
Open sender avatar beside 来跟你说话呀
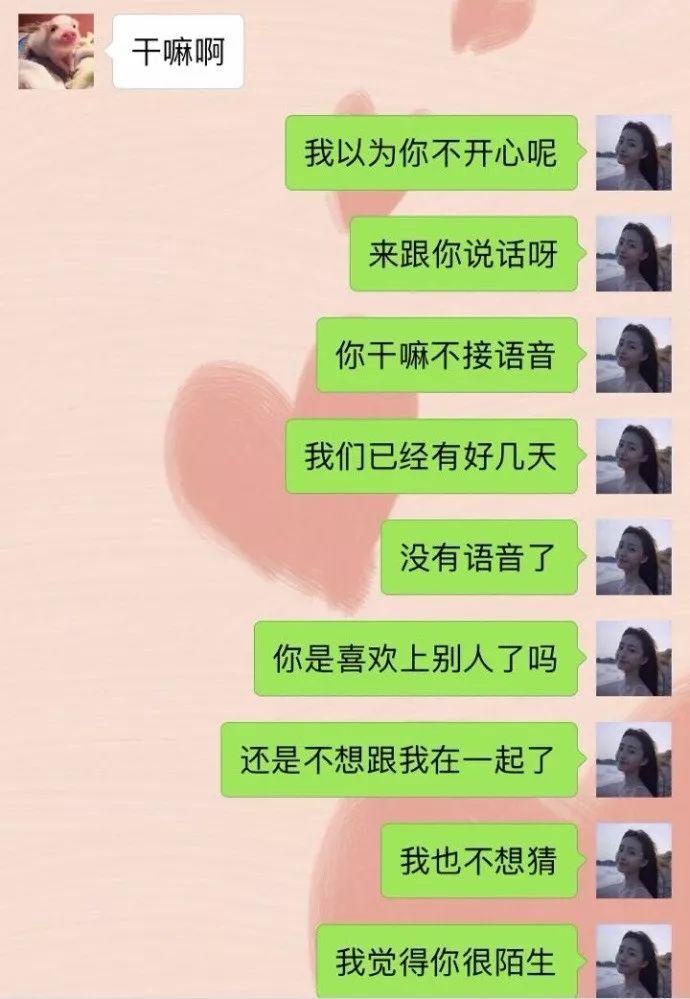[x=633, y=253]
